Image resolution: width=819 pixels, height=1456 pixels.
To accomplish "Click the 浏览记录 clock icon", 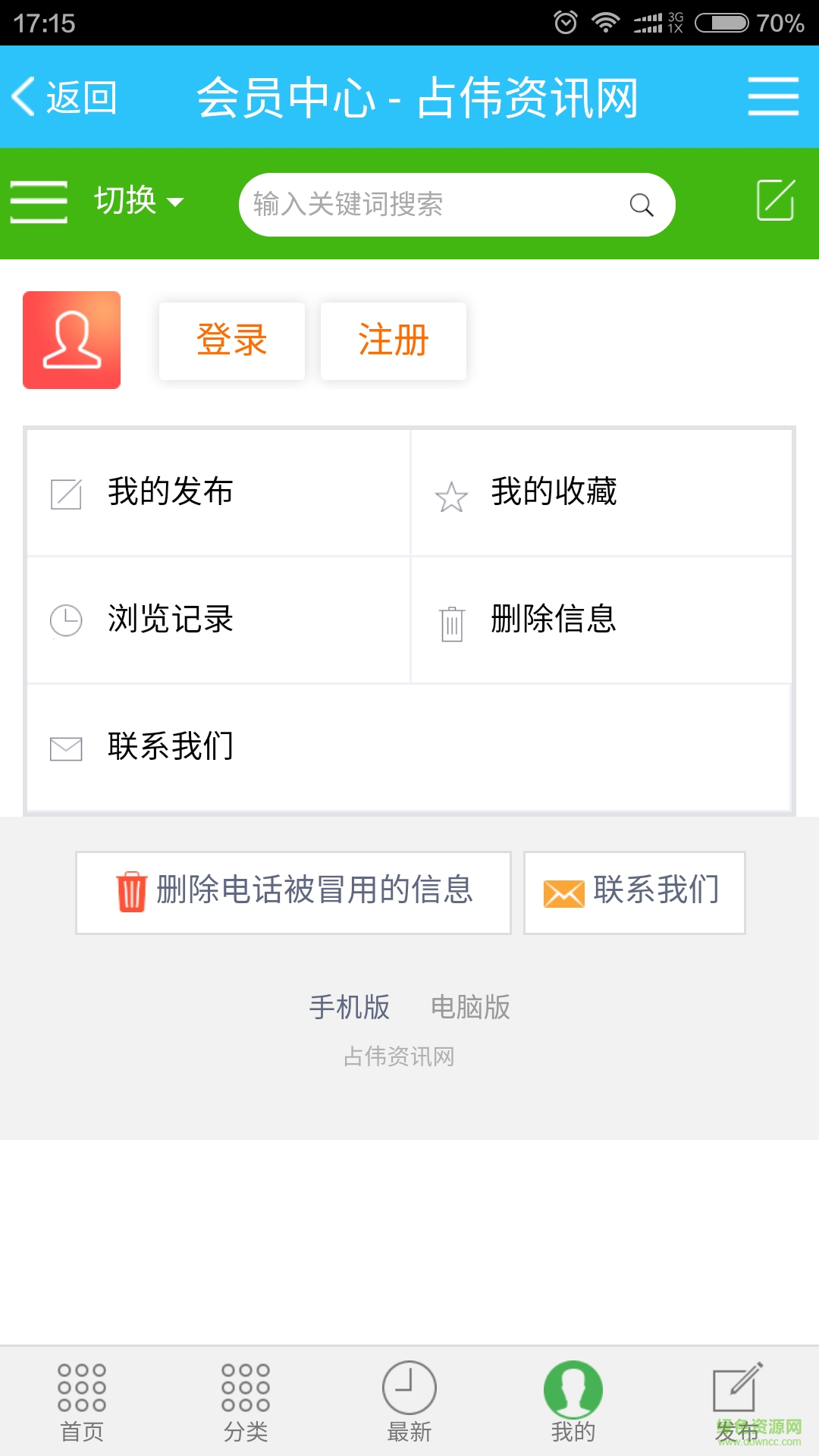I will [66, 620].
